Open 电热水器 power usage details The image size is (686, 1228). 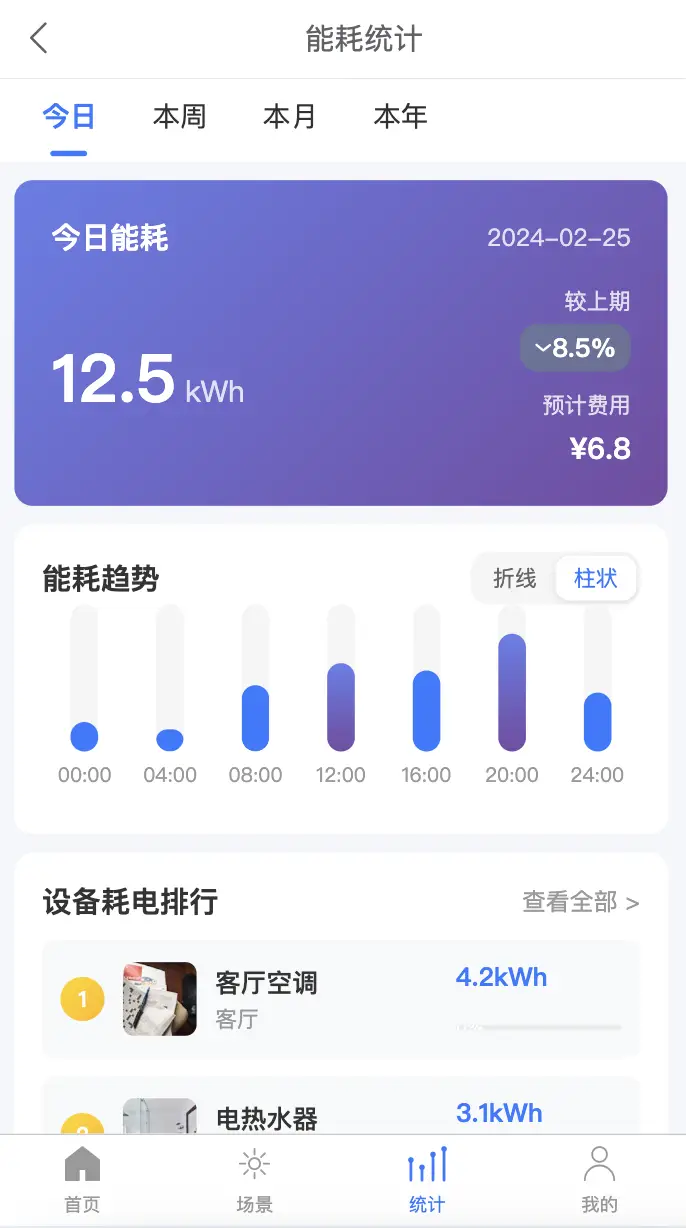point(340,1110)
